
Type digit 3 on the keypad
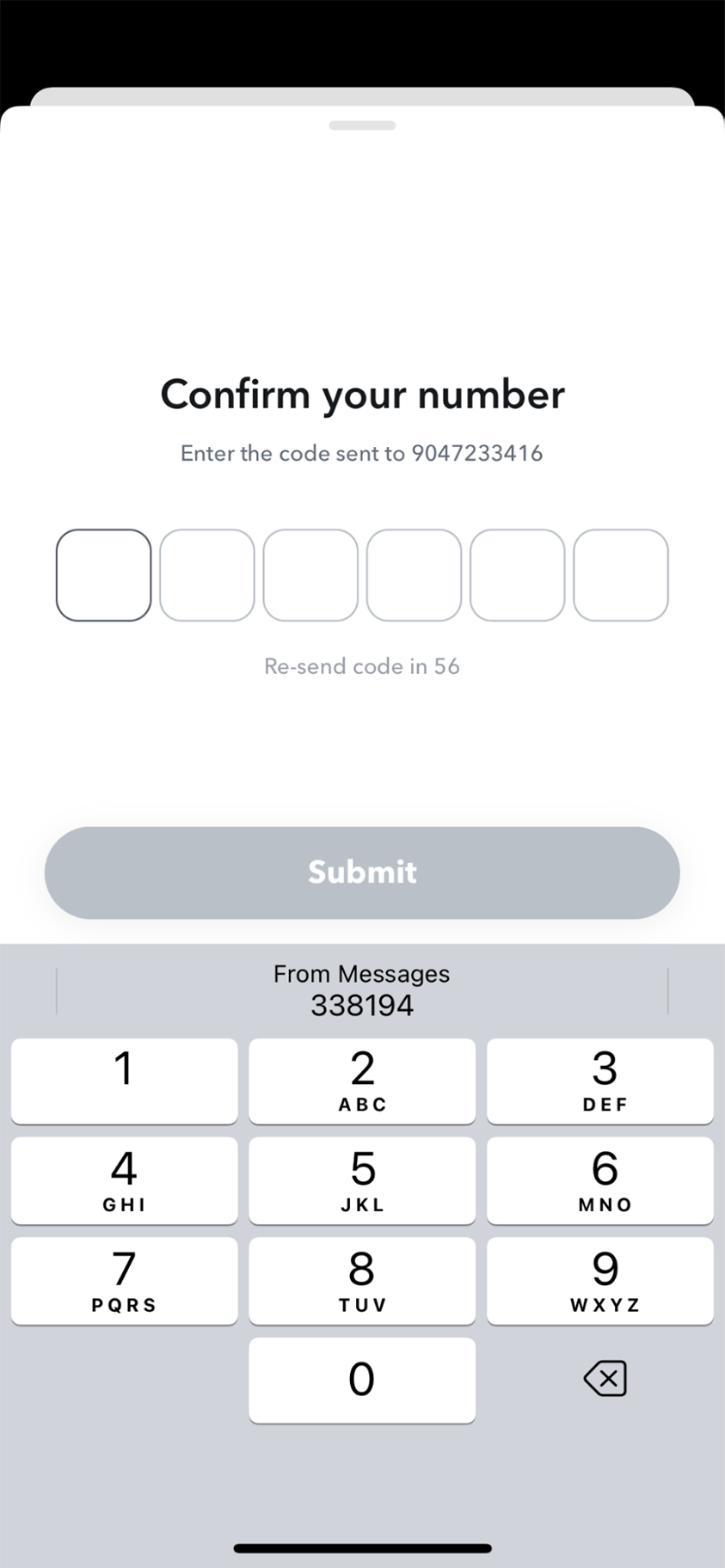tap(600, 1081)
